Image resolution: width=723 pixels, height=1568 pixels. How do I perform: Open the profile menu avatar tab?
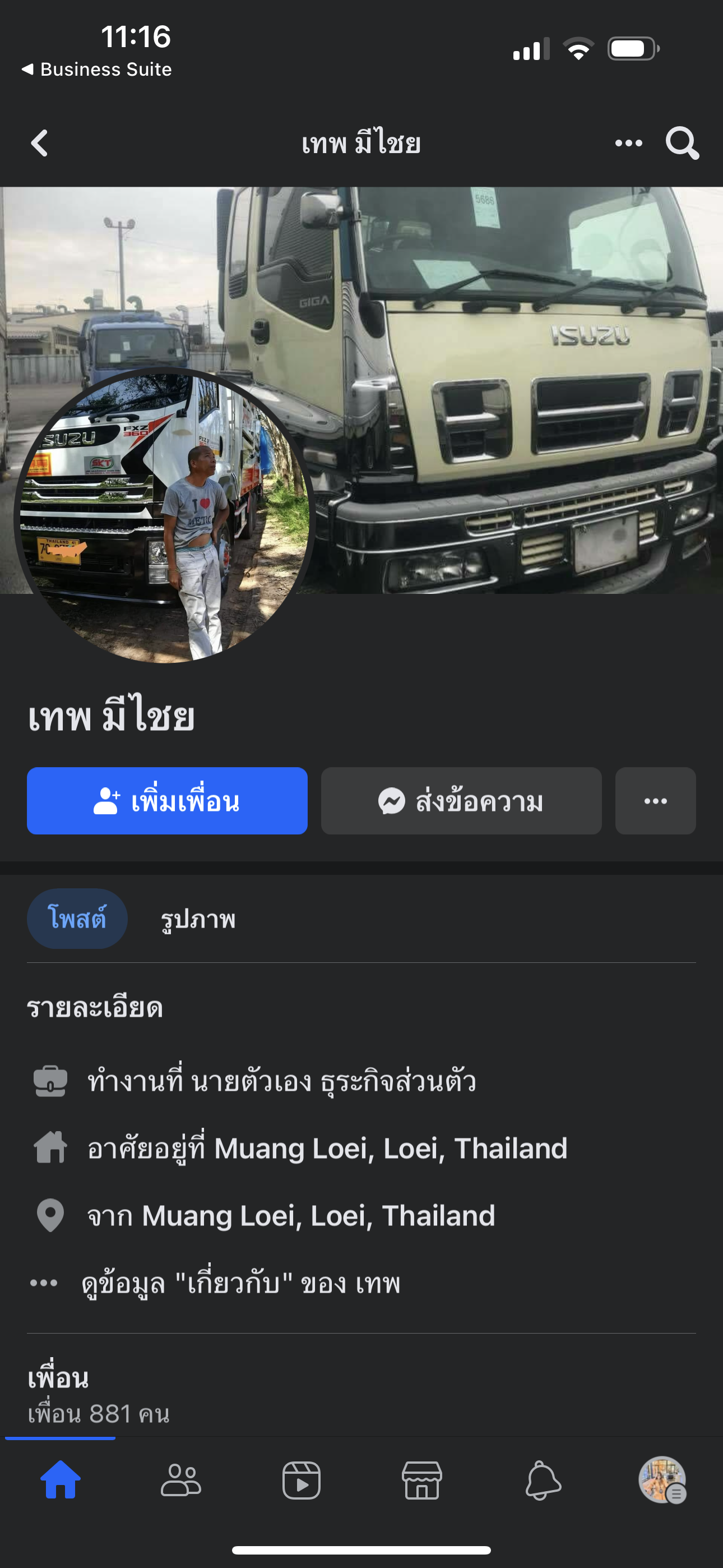[x=662, y=1480]
